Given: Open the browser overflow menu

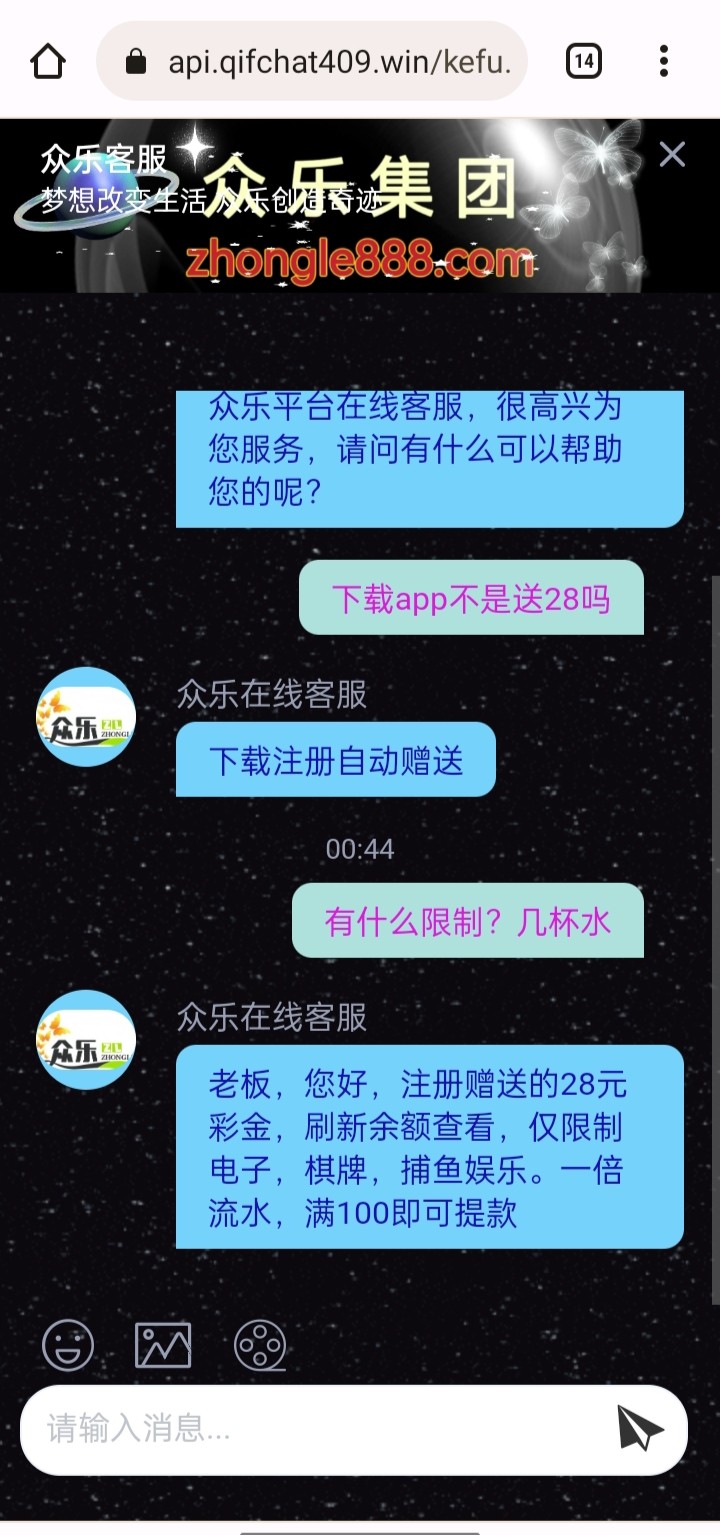Looking at the screenshot, I should pos(663,62).
